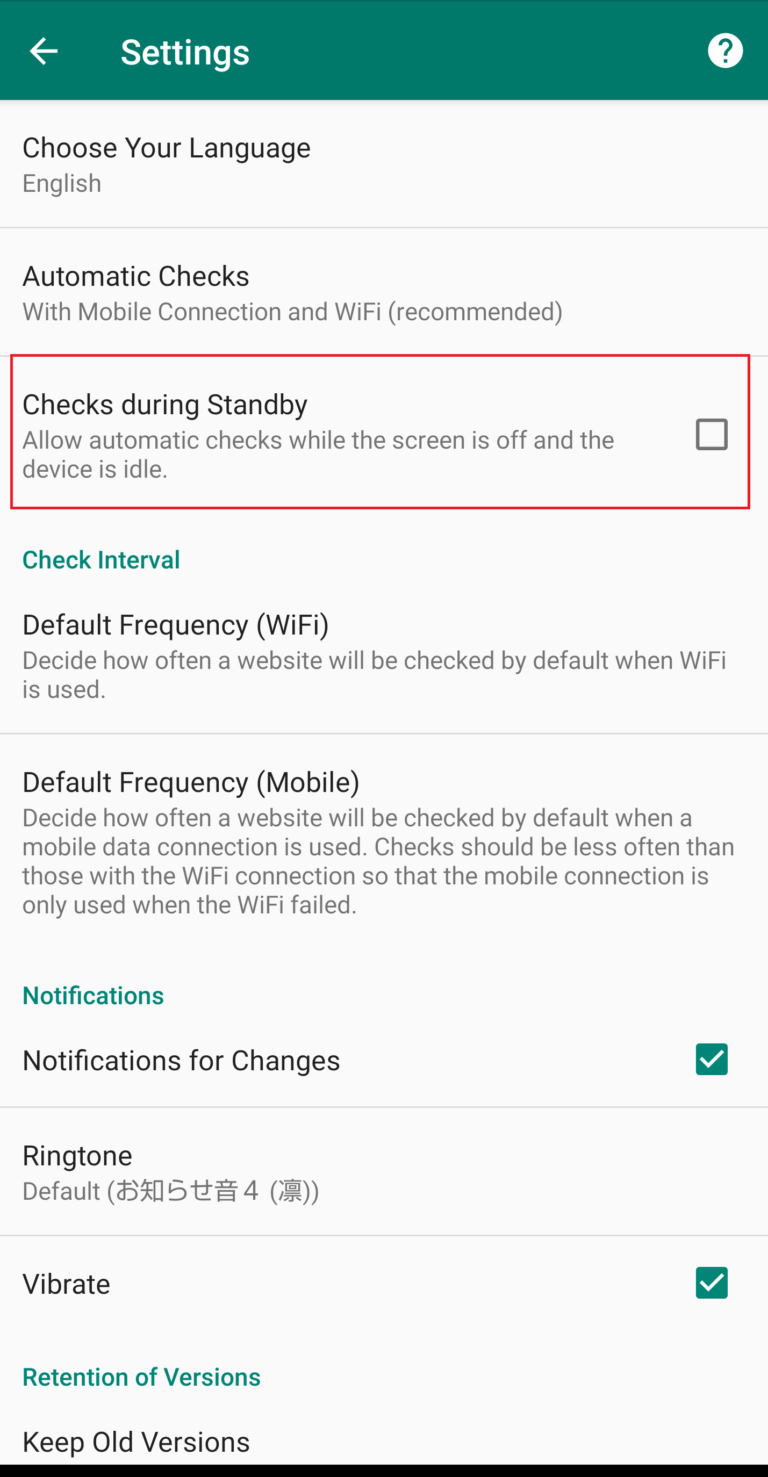
Task: Enable Checks during Standby
Action: tap(711, 434)
